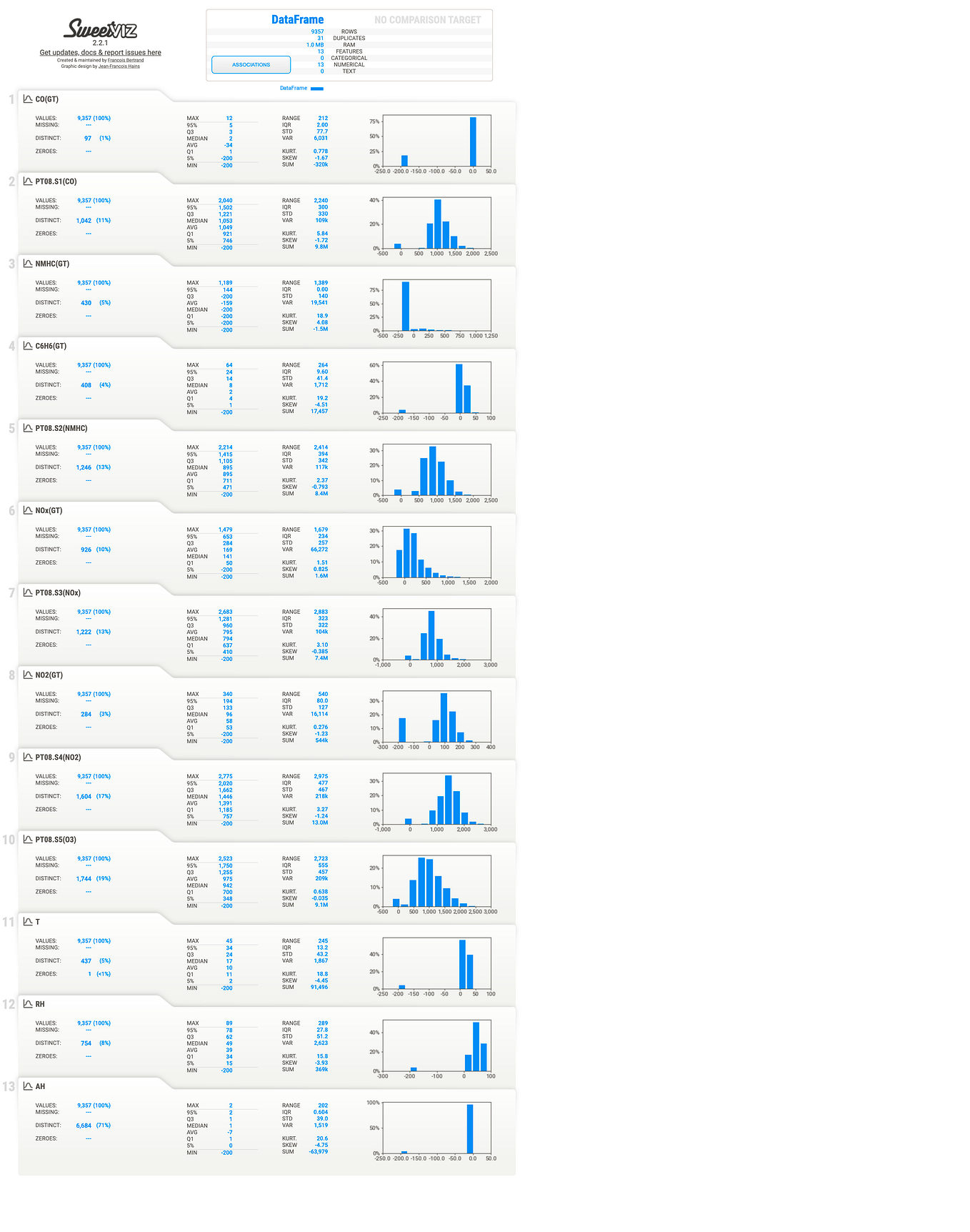Tap the NOx(GT) feature row
This screenshot has height=1232, width=970.
click(x=49, y=510)
